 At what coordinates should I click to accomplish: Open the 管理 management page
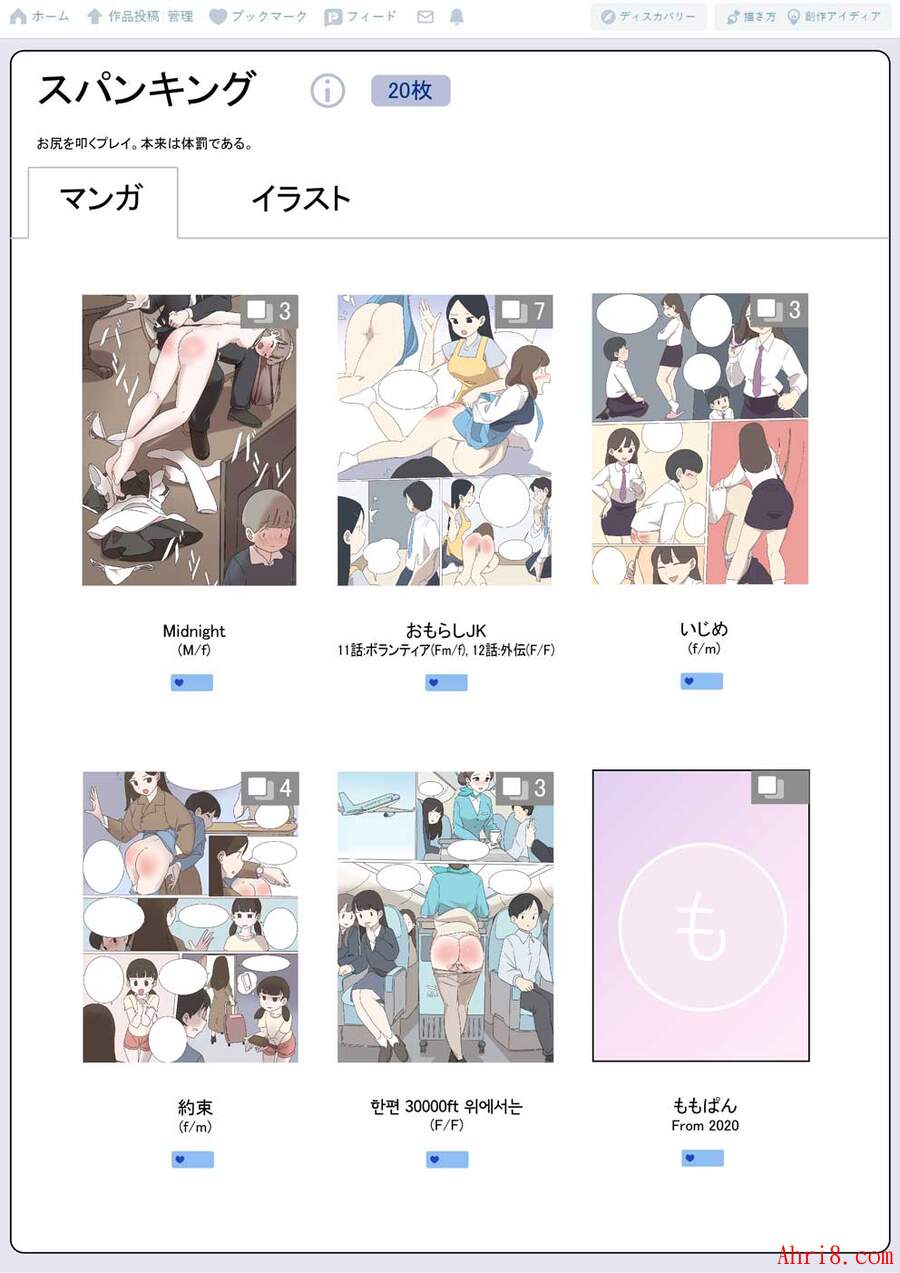(180, 16)
